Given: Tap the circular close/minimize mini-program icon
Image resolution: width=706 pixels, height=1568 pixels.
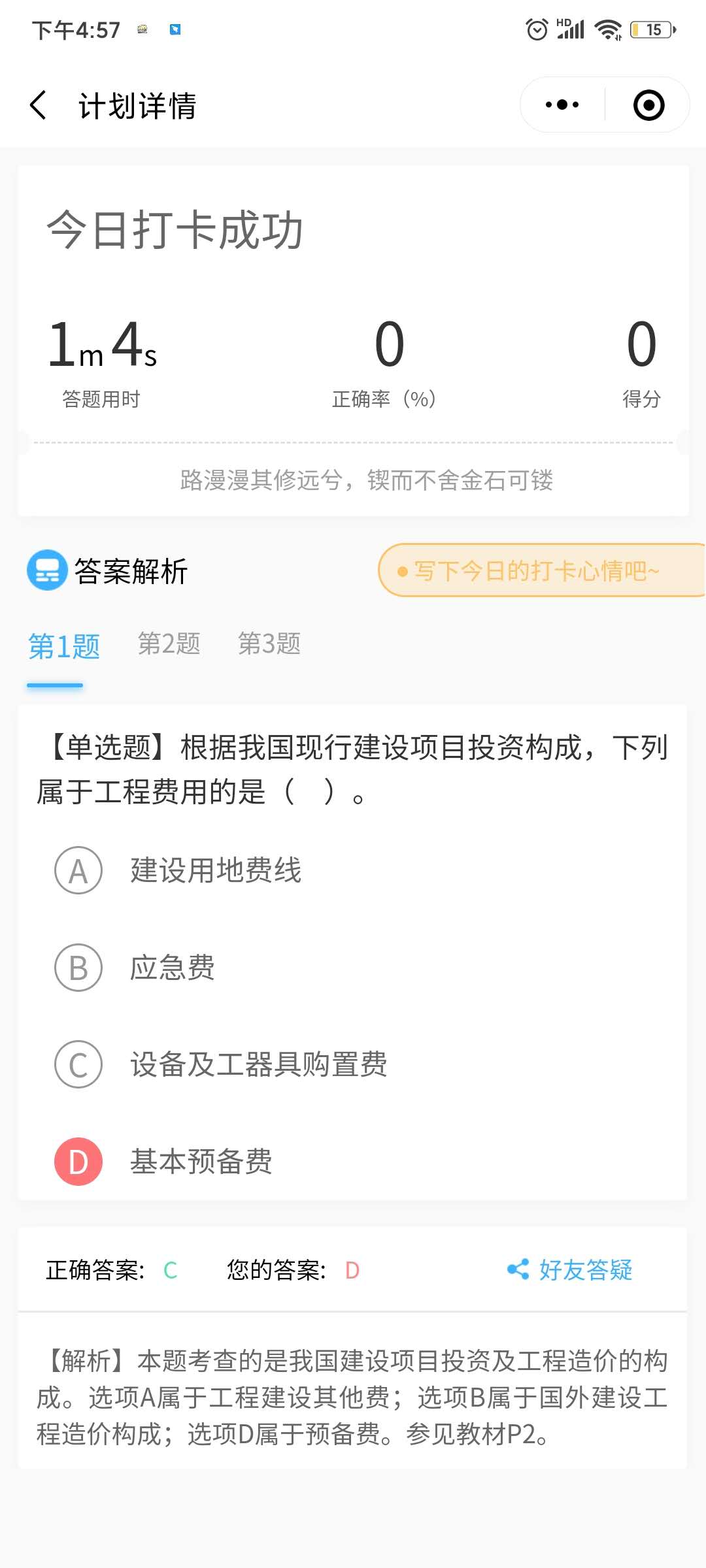Looking at the screenshot, I should click(648, 105).
